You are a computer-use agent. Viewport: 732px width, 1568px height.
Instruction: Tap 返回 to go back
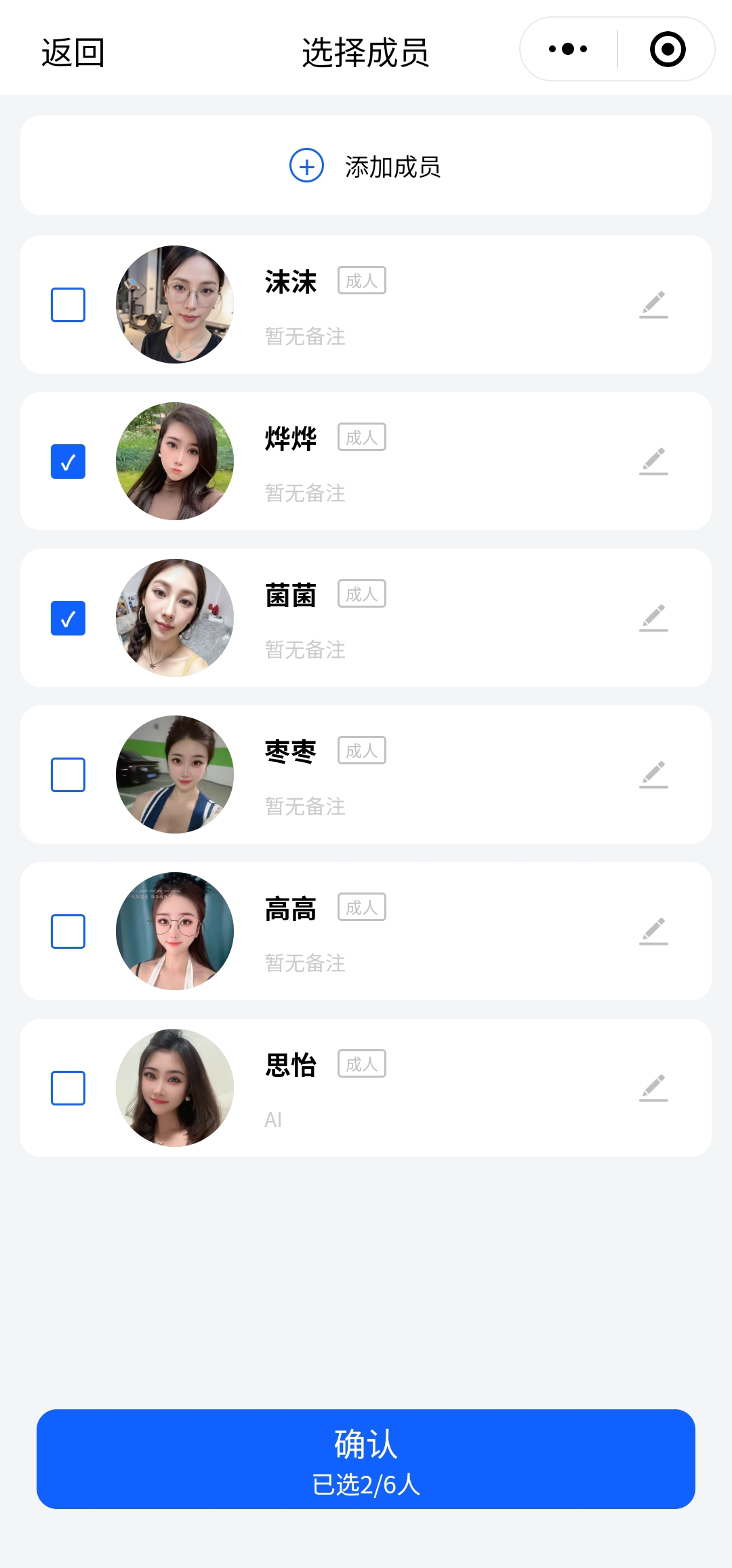[73, 52]
